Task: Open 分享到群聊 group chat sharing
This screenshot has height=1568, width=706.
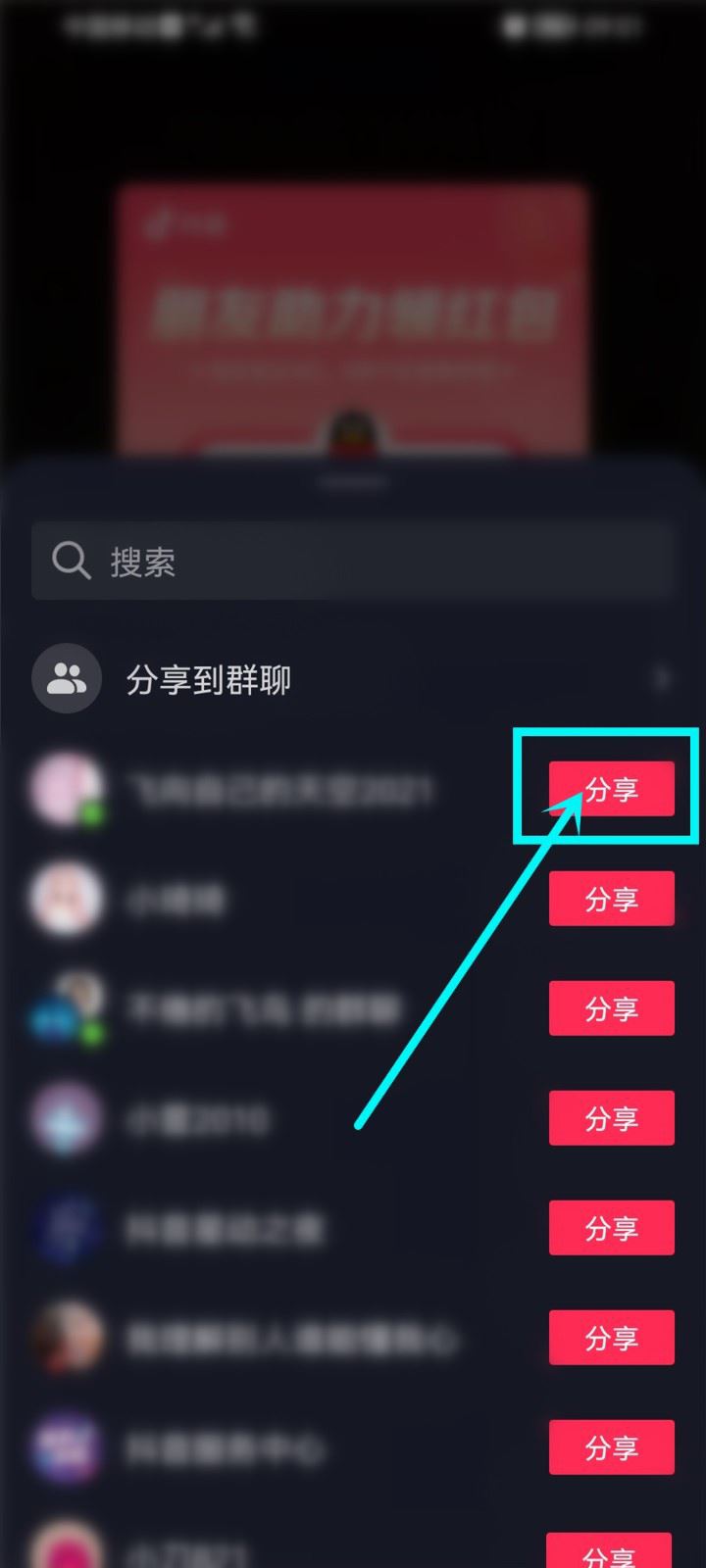Action: click(353, 679)
